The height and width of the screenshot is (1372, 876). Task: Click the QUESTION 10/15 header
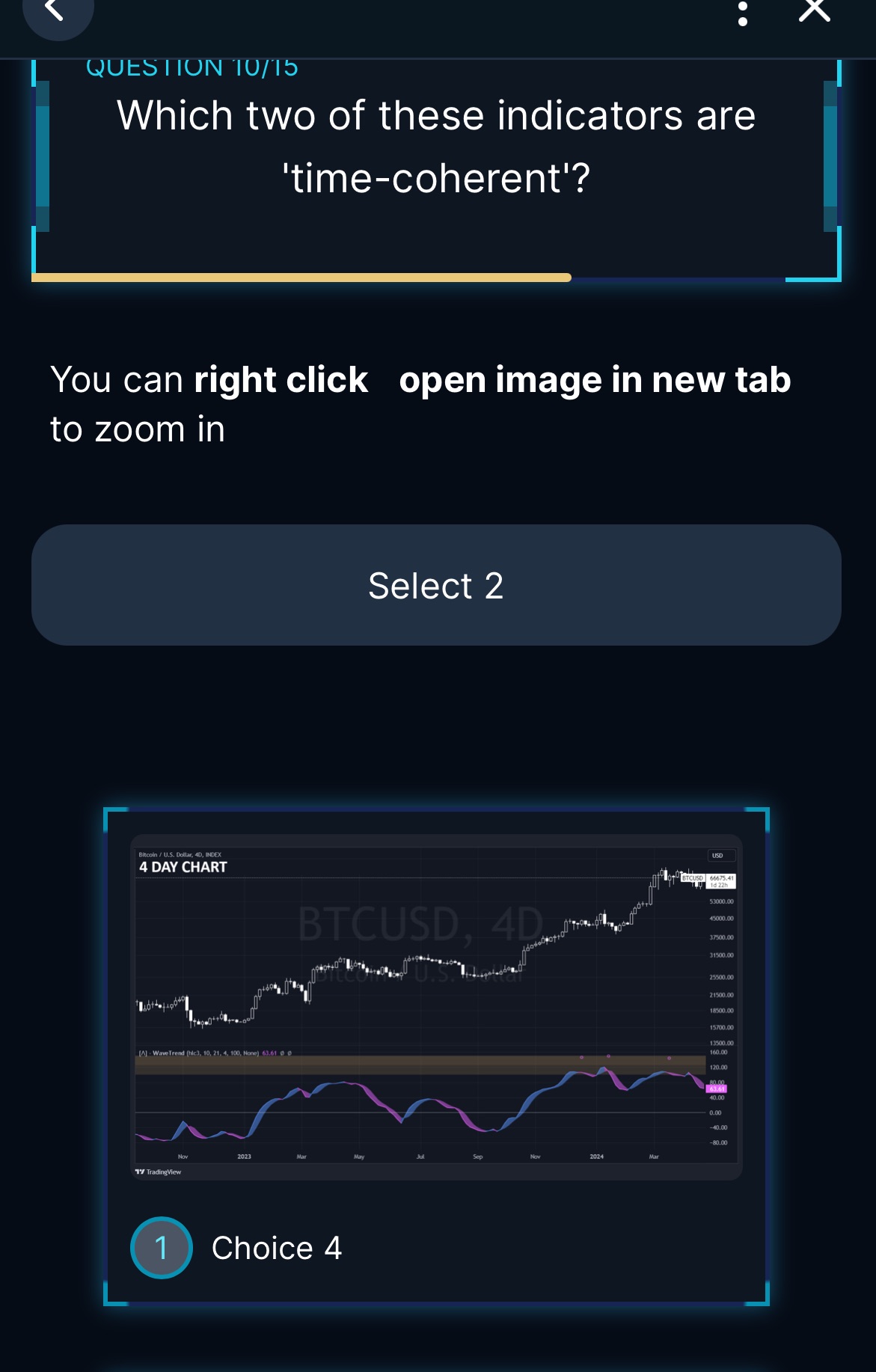pos(192,67)
